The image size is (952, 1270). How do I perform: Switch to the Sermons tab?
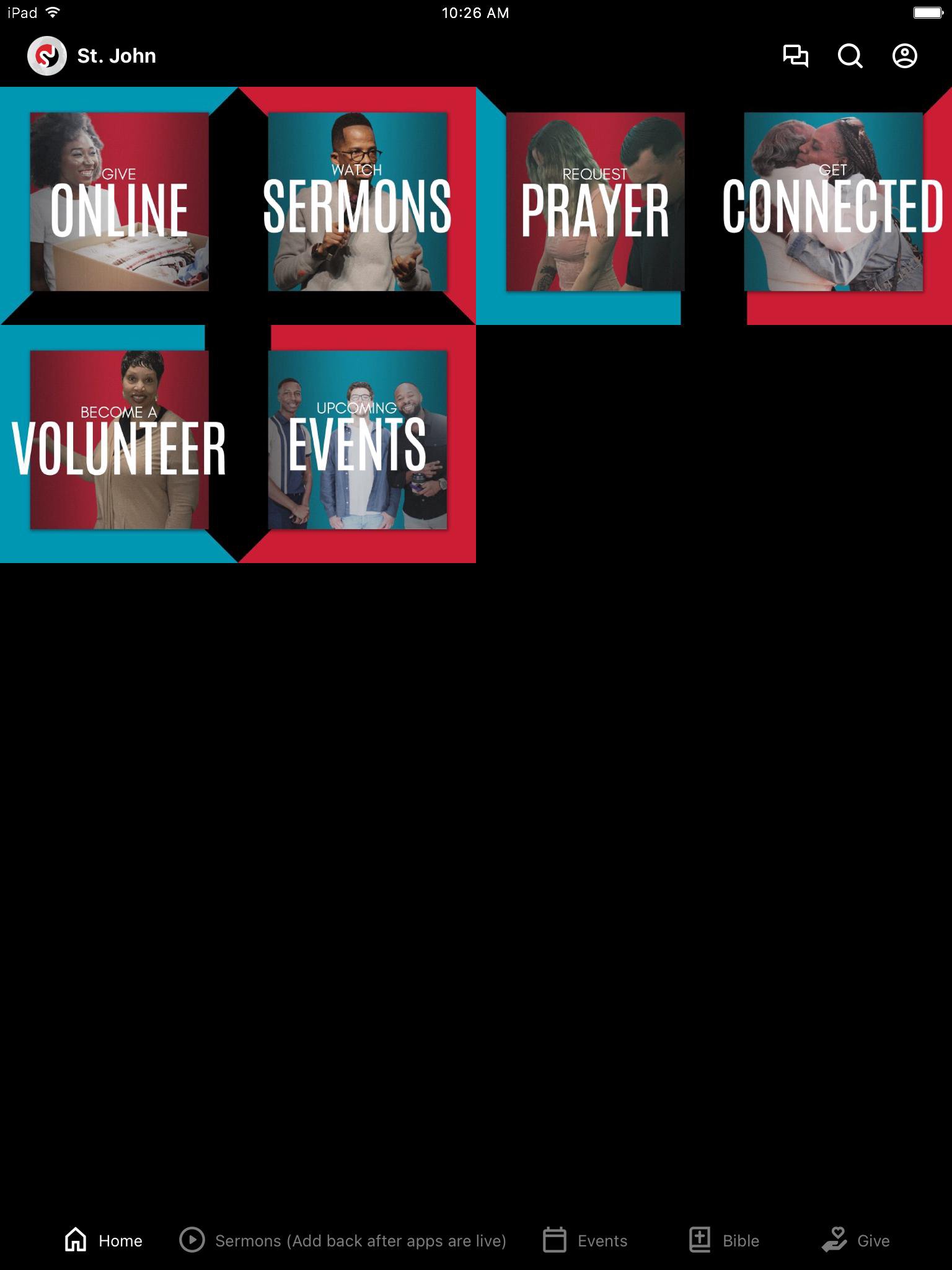pyautogui.click(x=343, y=1240)
